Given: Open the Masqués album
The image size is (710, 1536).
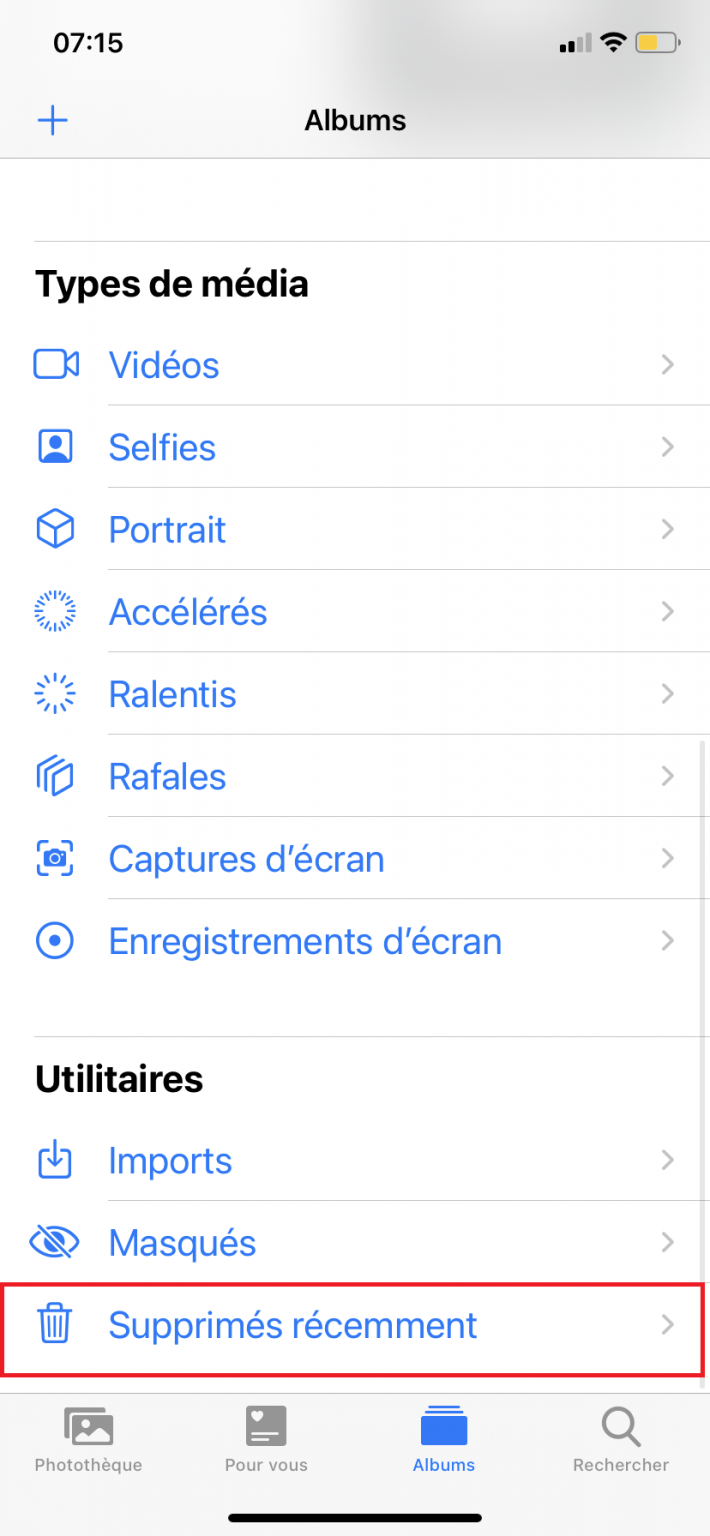Looking at the screenshot, I should click(182, 1243).
